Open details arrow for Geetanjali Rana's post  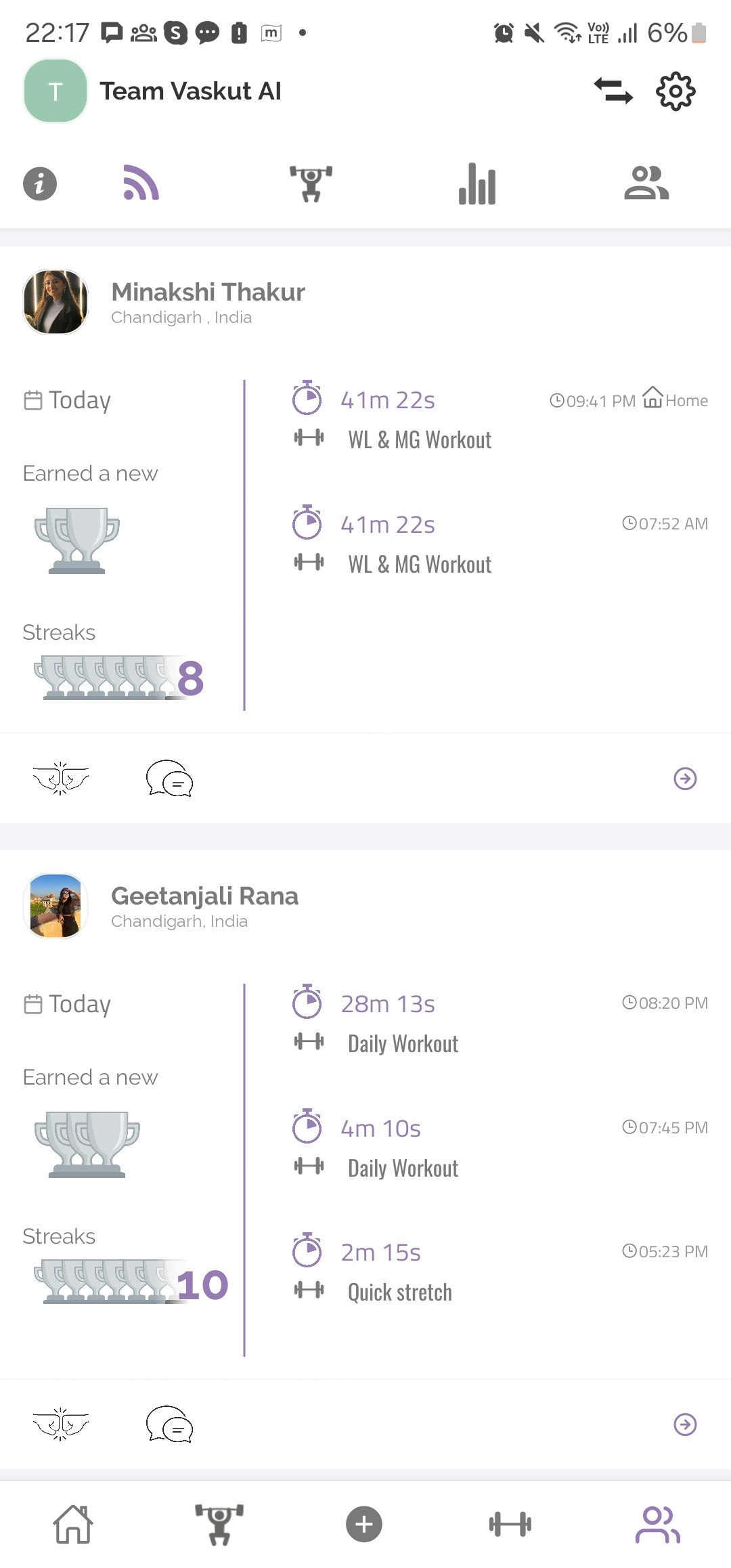click(685, 1424)
